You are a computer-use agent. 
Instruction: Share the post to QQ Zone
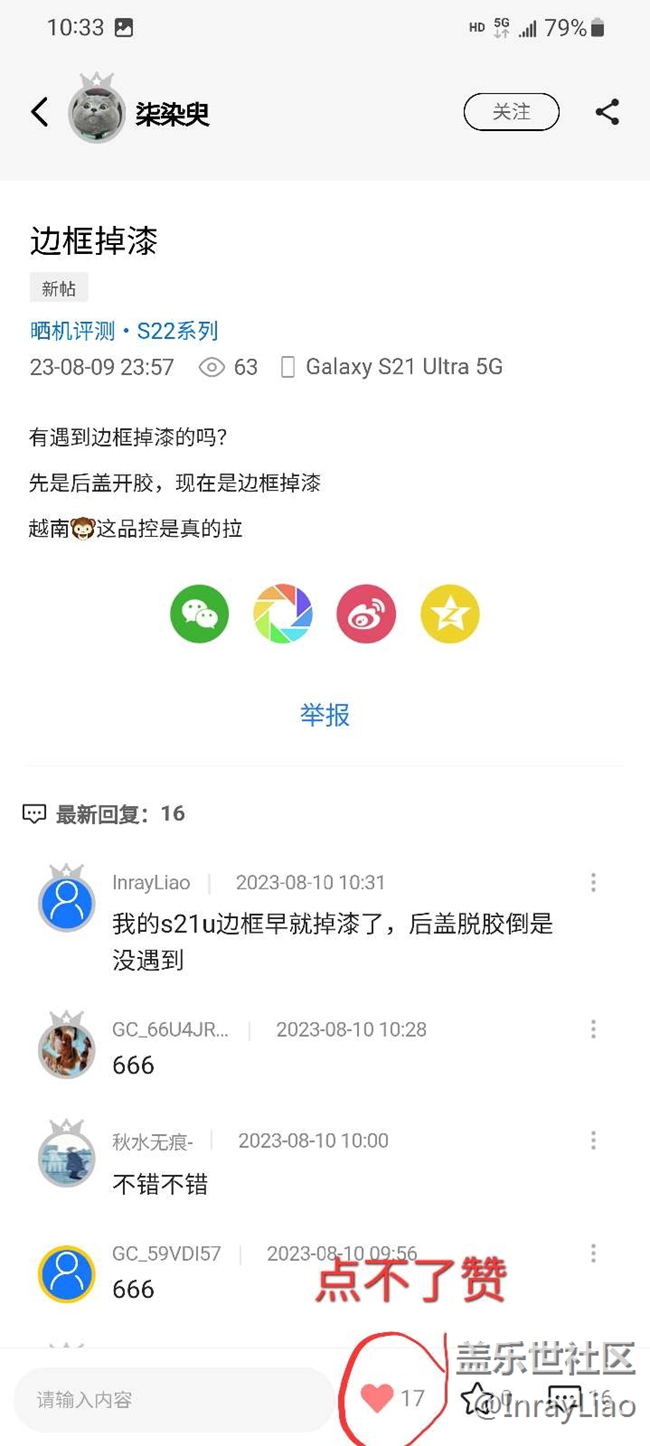450,614
